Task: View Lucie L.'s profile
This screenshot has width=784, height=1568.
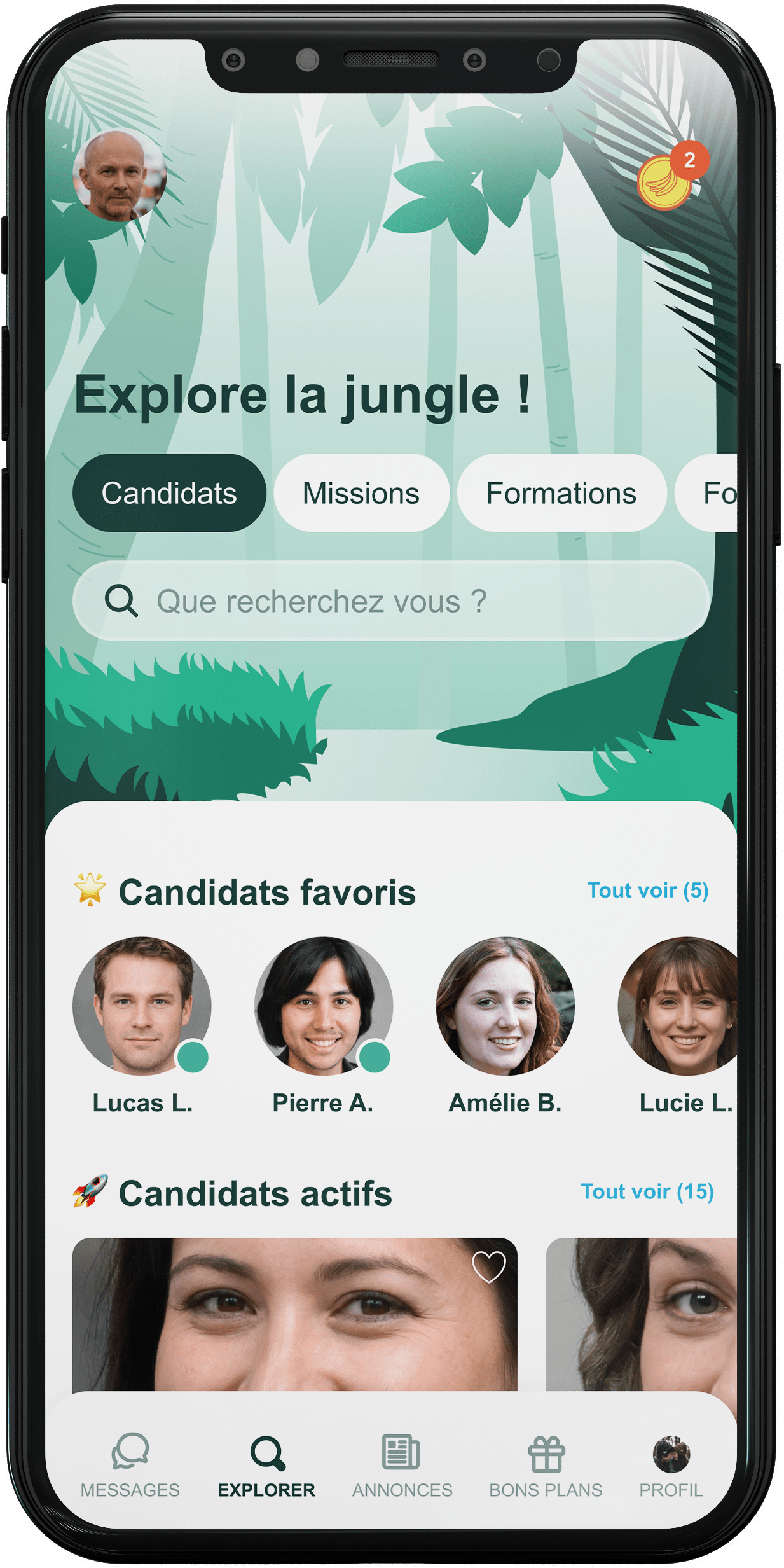Action: tap(680, 1006)
